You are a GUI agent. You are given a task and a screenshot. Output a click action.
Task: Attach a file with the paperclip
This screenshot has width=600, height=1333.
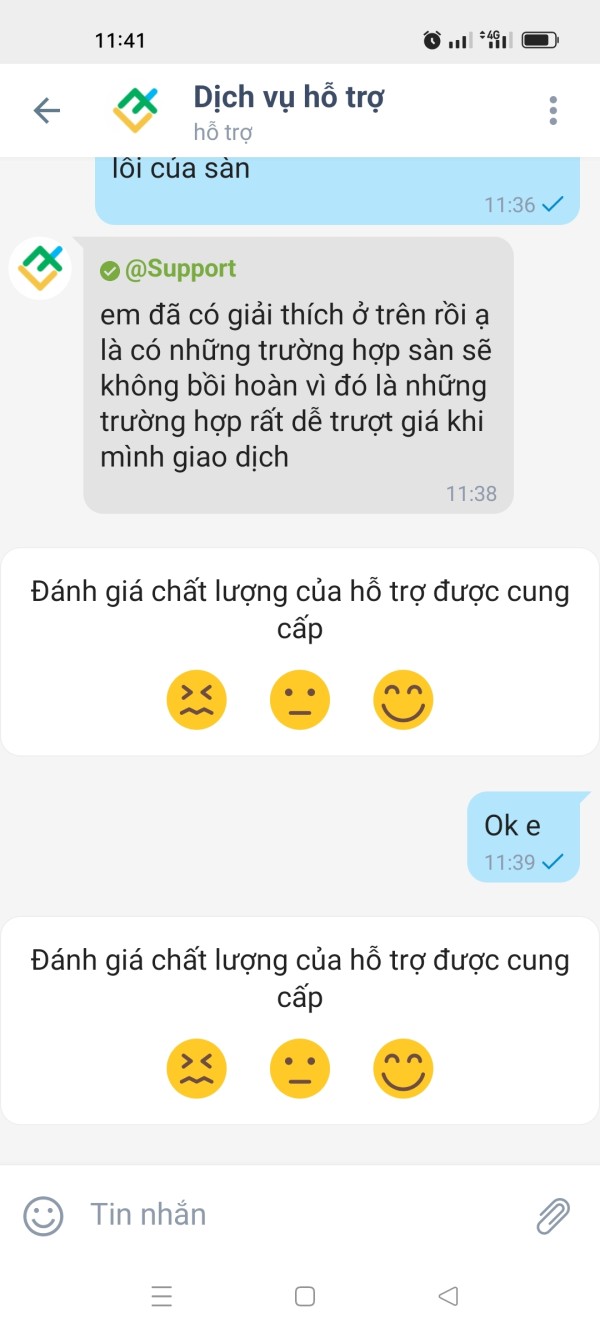pos(553,1216)
